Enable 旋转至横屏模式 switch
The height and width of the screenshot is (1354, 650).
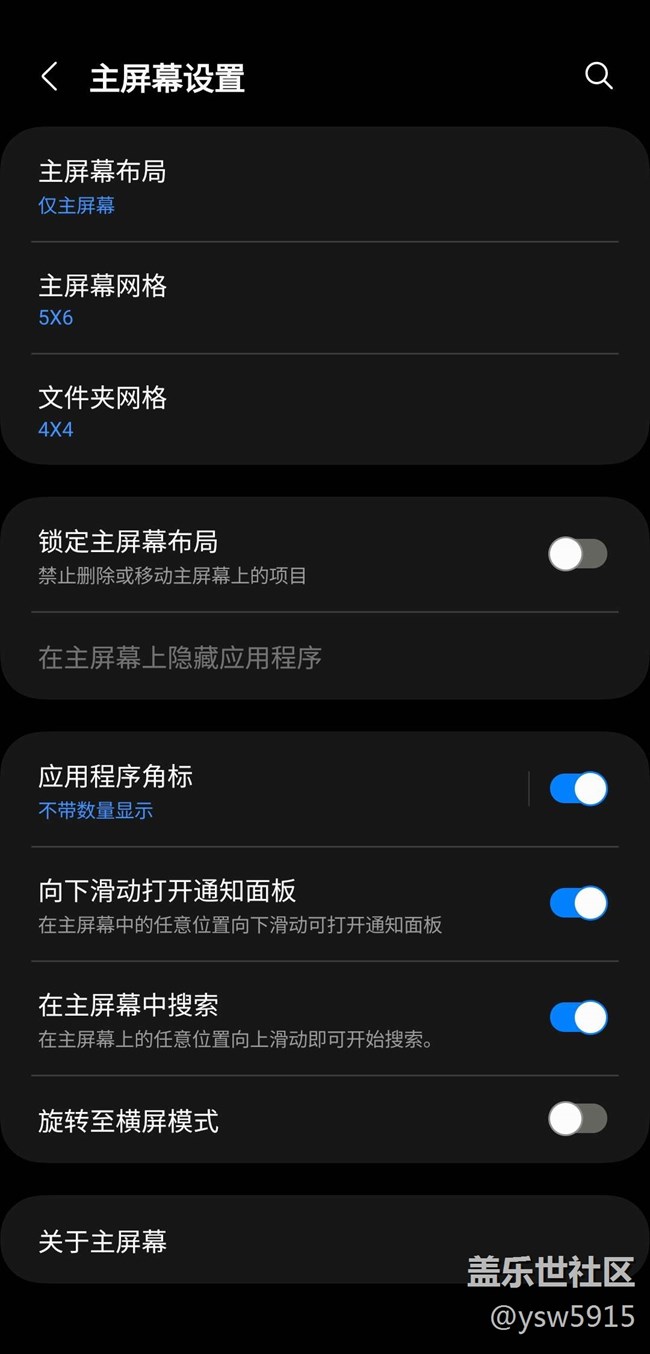[577, 1119]
